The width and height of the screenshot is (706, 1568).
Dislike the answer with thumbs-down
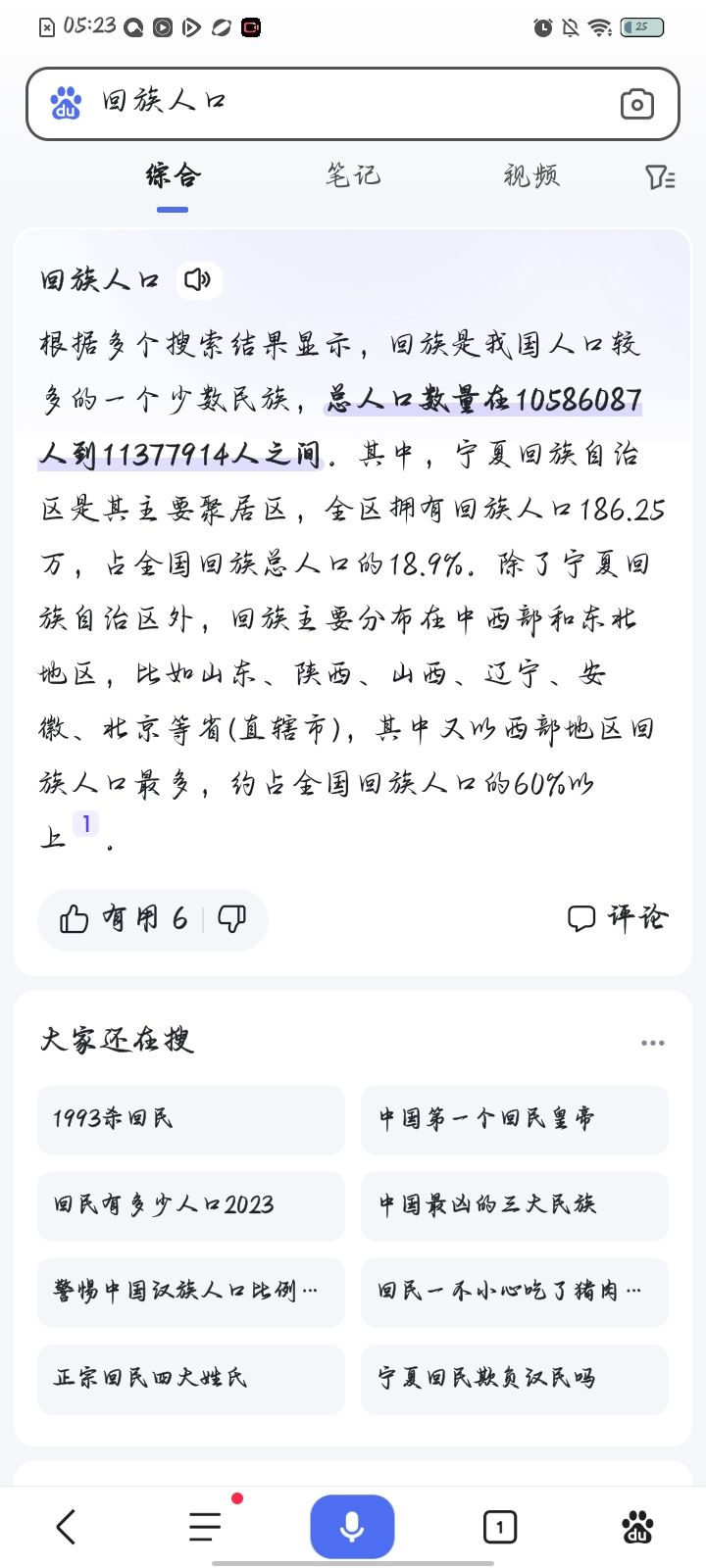click(x=231, y=919)
